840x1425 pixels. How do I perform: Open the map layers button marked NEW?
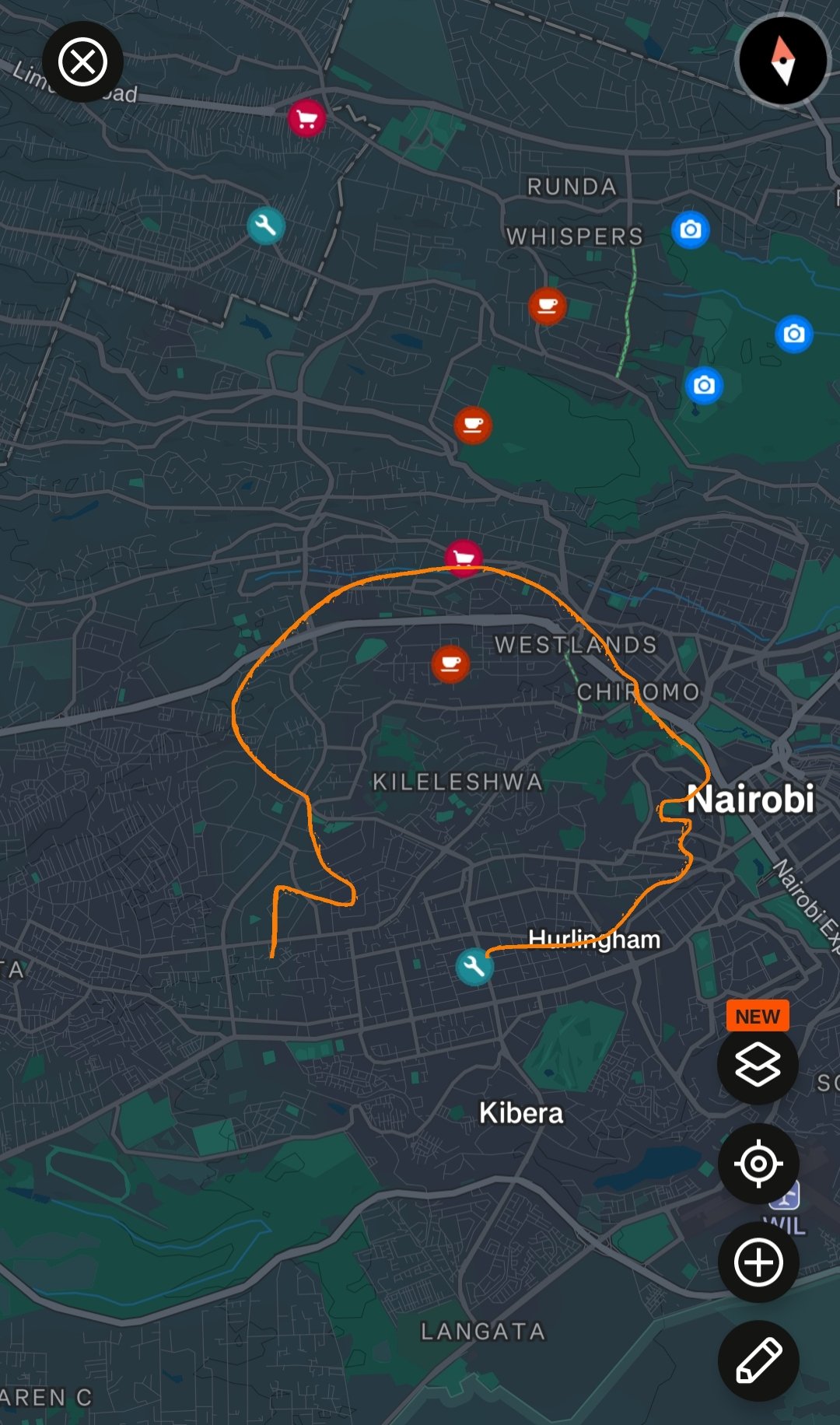[x=758, y=1063]
